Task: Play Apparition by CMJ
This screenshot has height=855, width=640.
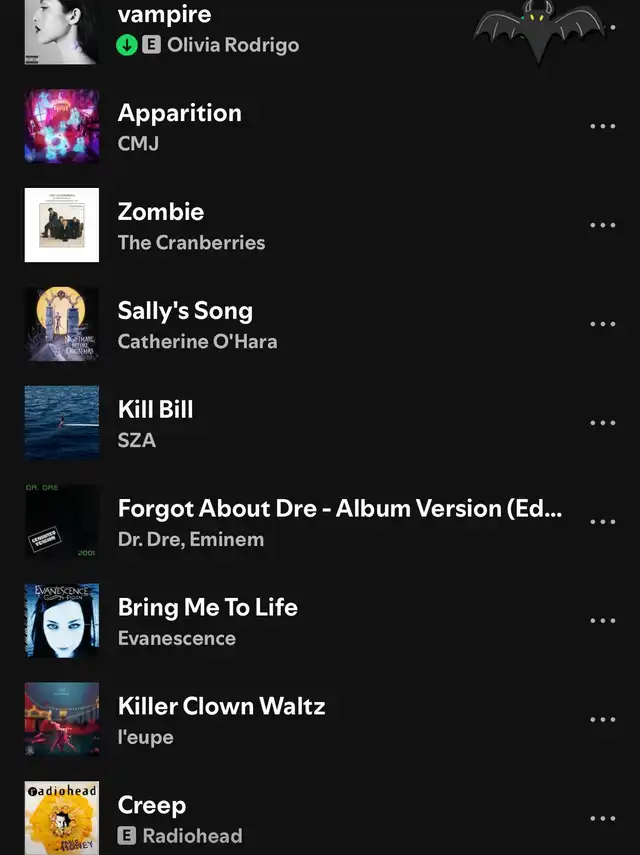Action: coord(180,114)
